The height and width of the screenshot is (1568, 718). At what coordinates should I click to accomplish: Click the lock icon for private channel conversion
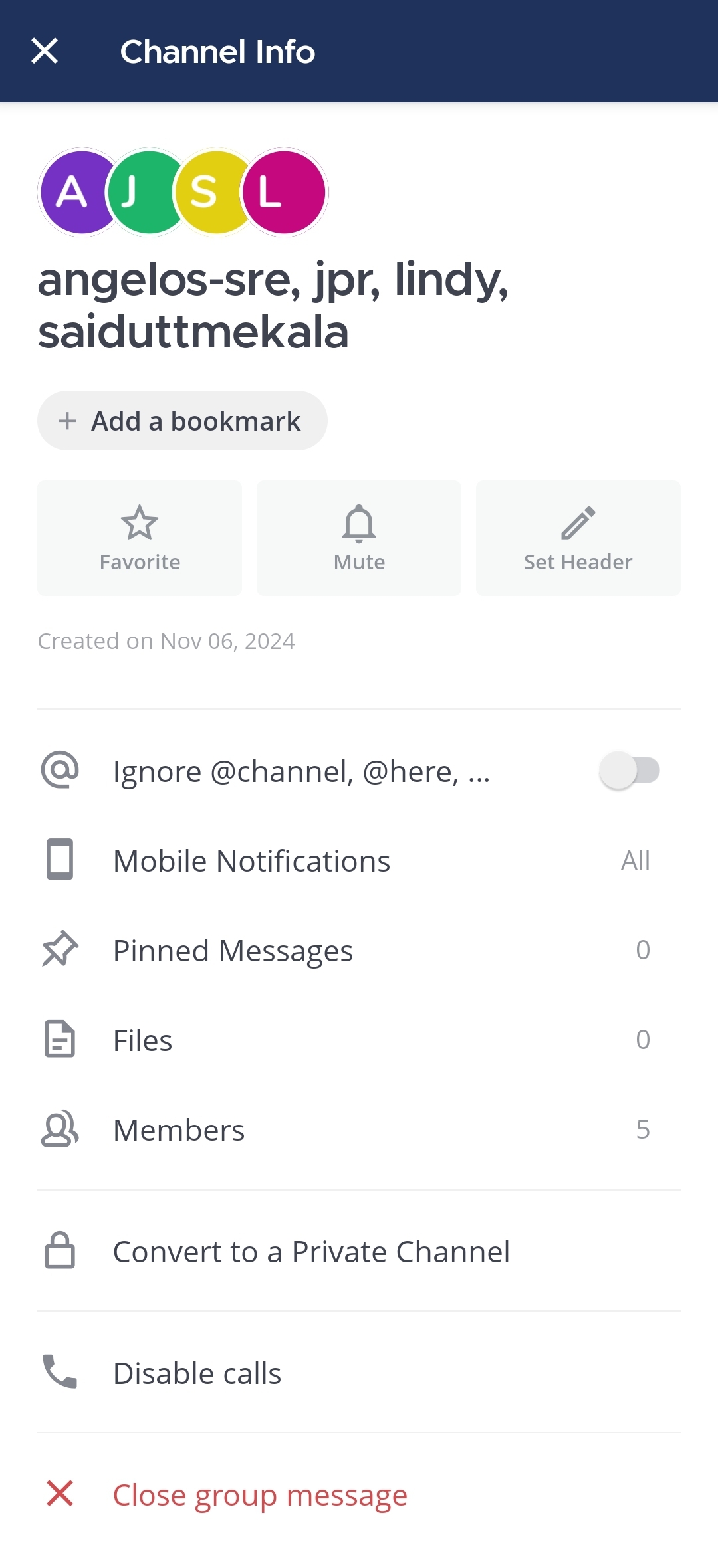[x=59, y=1252]
